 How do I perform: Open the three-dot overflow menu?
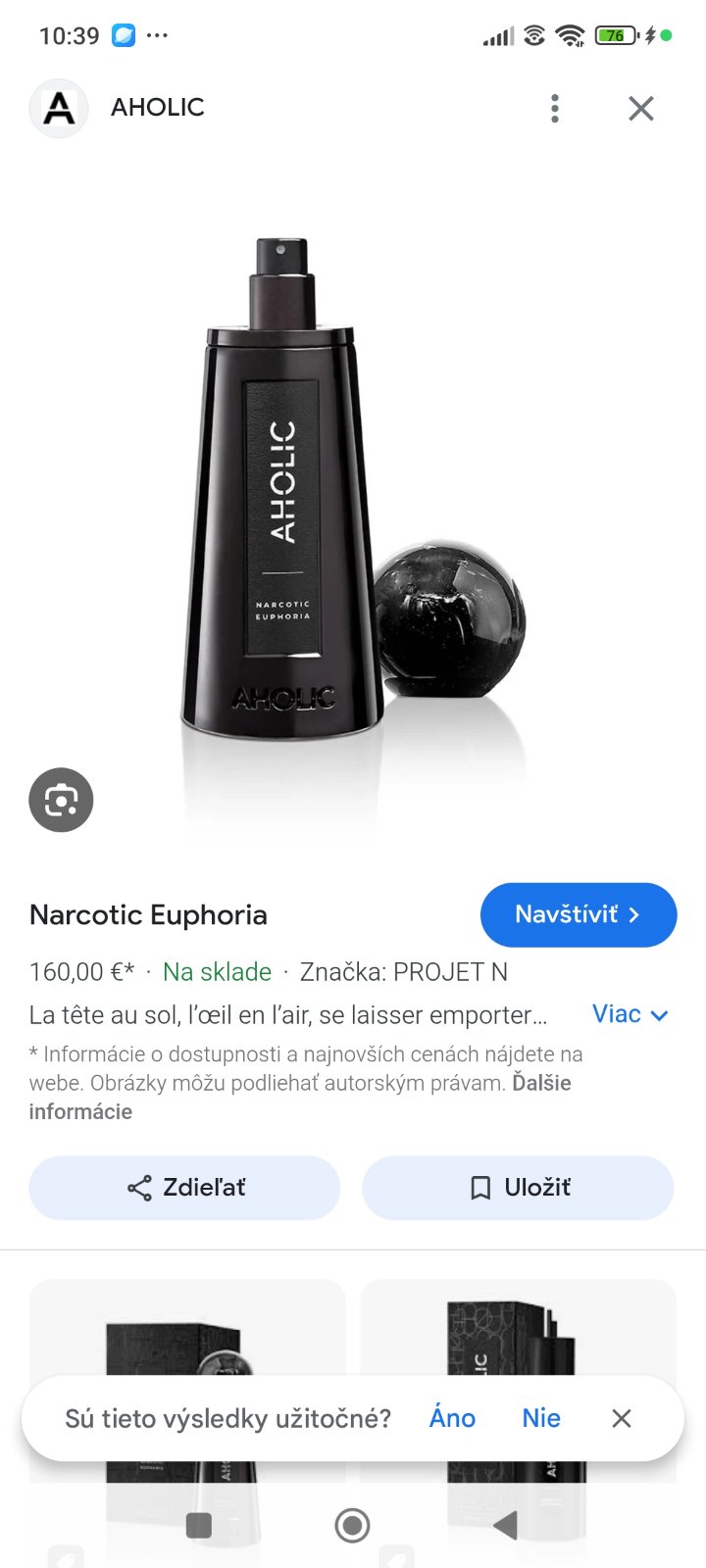(555, 108)
